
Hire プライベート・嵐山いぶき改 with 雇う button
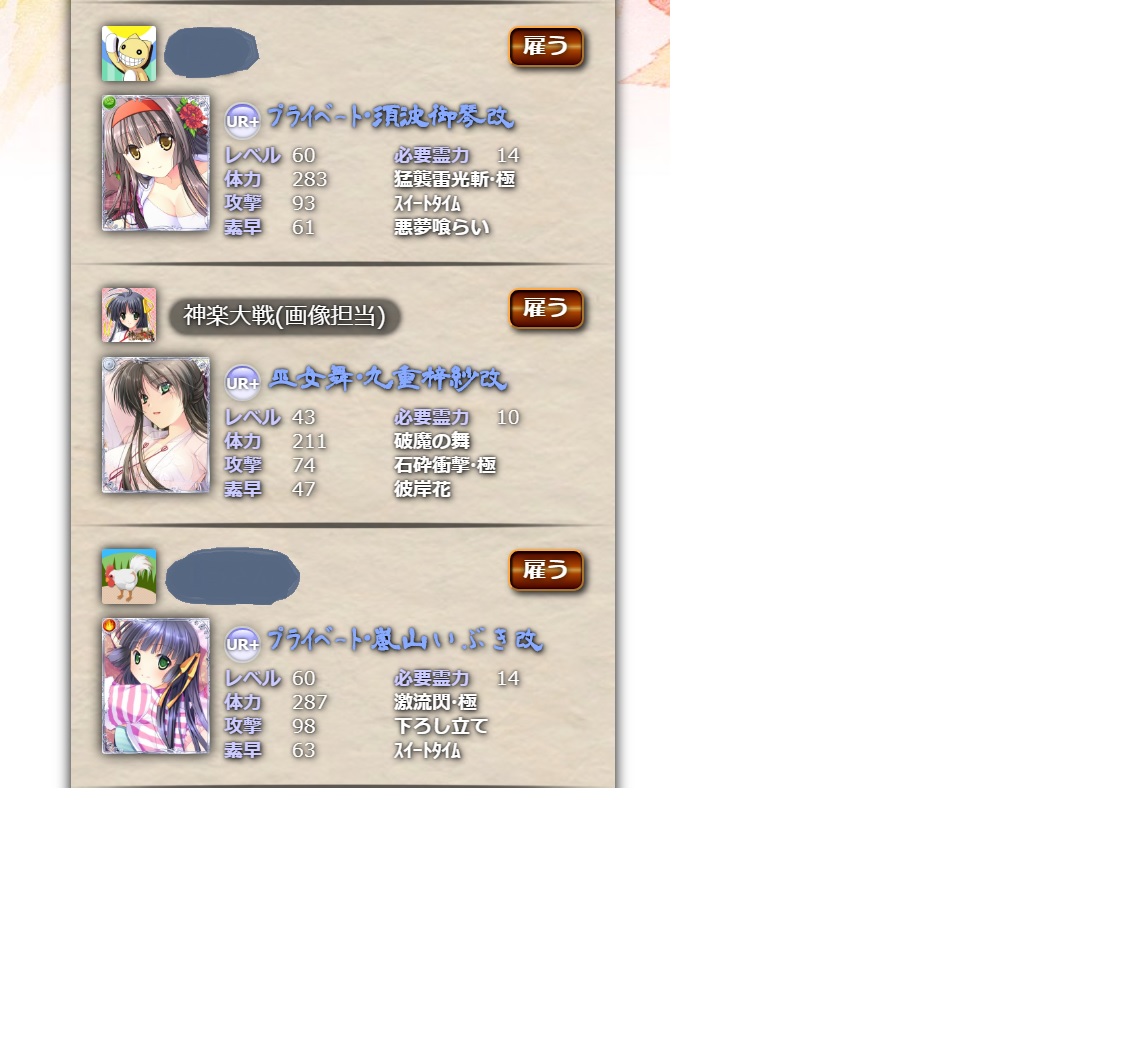click(545, 570)
